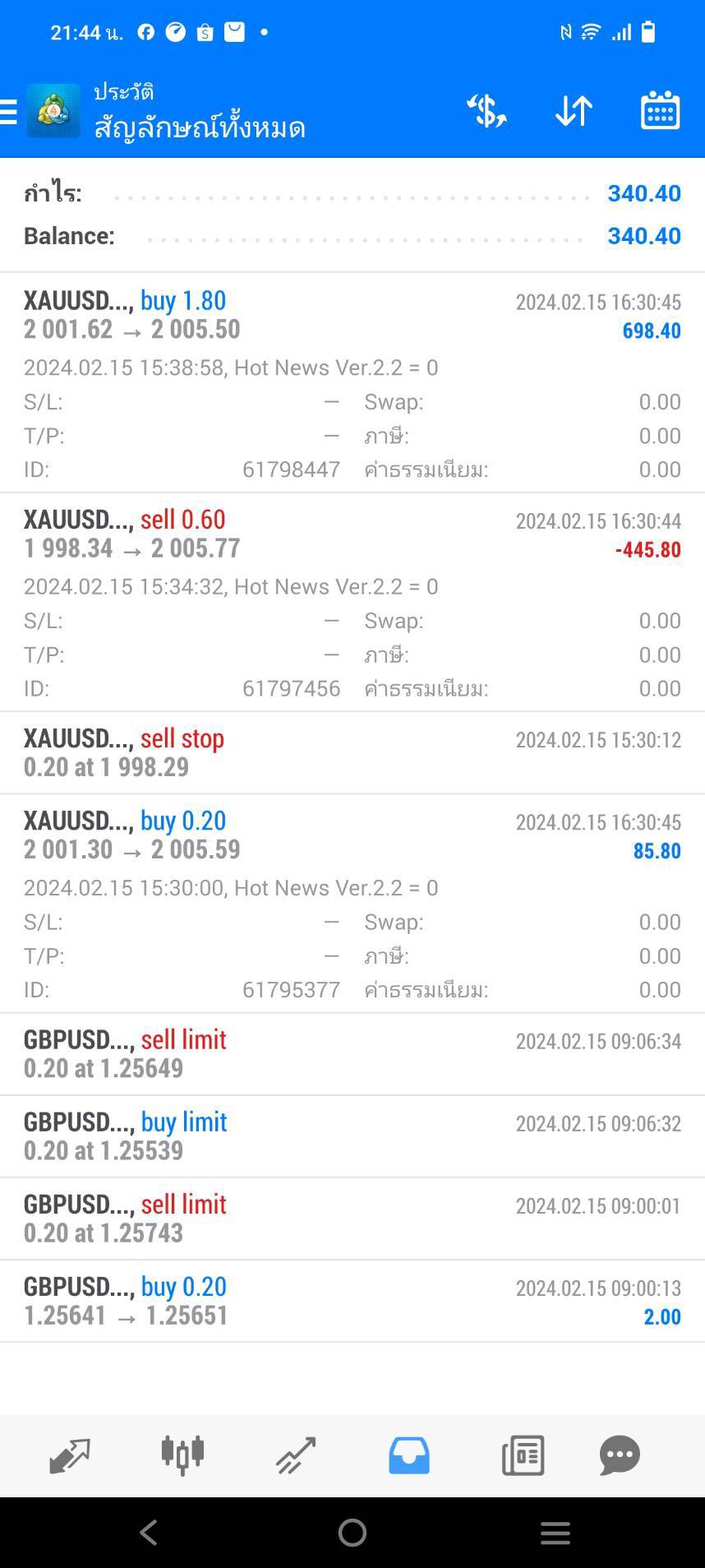Open the symbol filter dollar icon

486,111
